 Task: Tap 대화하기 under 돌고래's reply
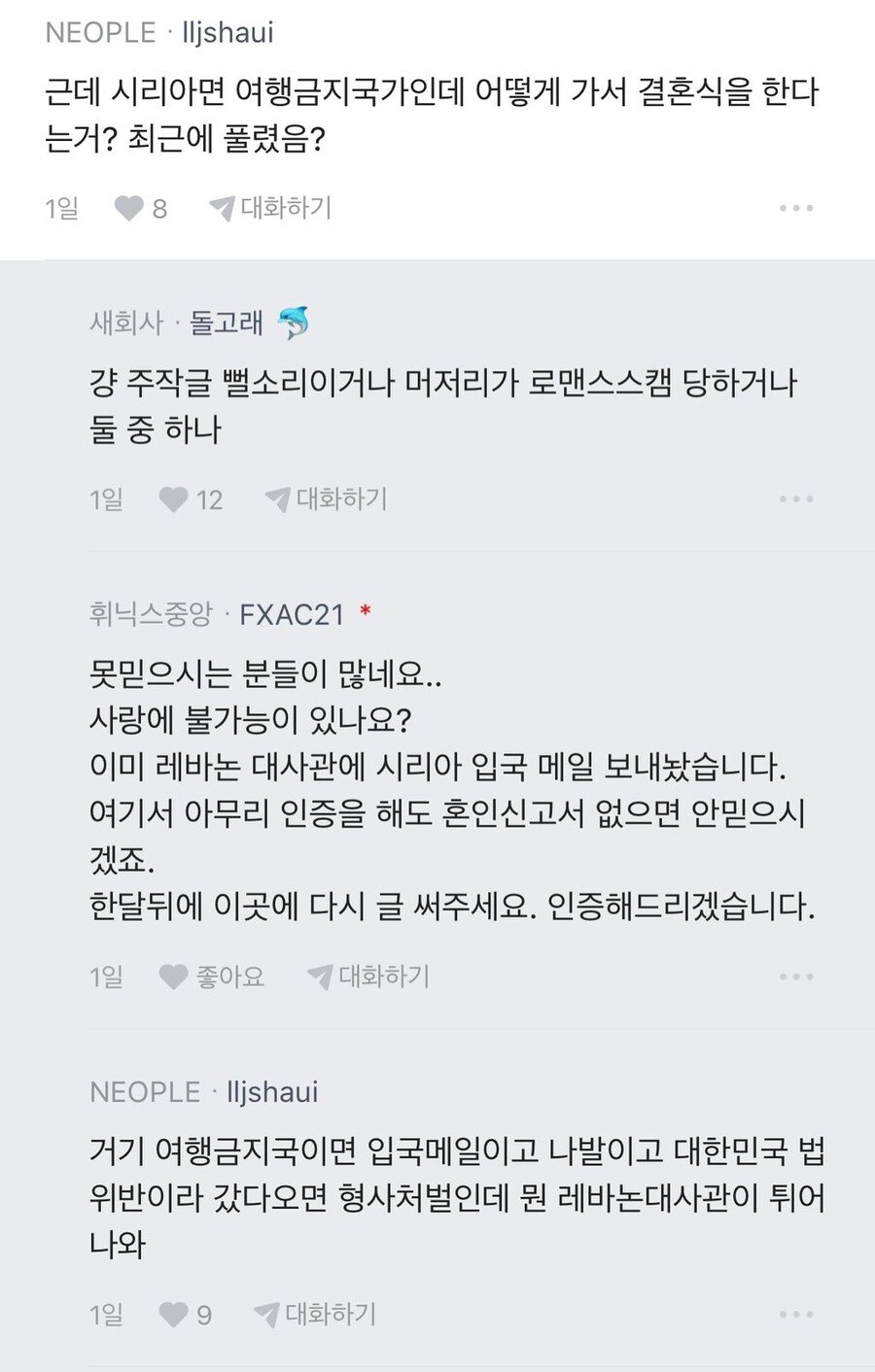(327, 499)
